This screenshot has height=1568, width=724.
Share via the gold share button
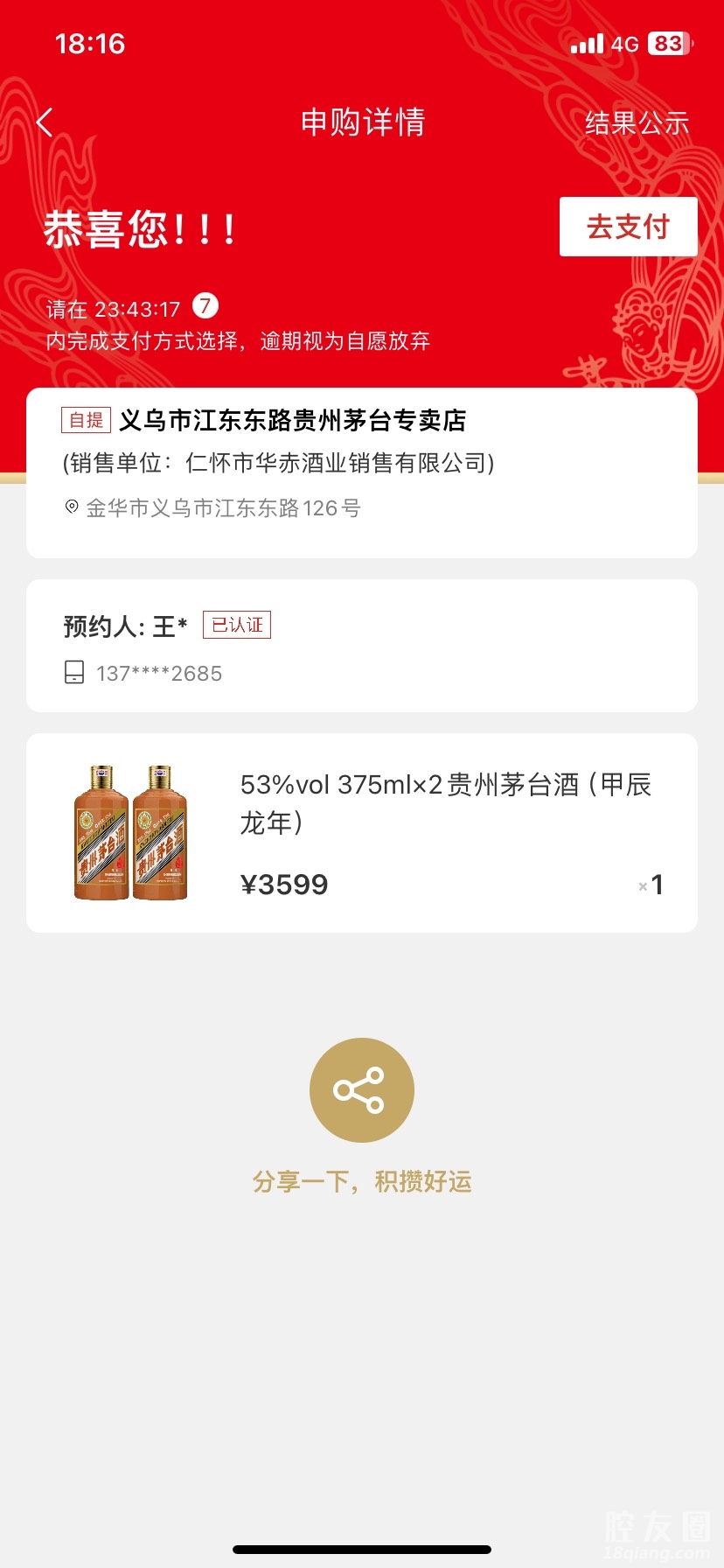pos(361,1089)
